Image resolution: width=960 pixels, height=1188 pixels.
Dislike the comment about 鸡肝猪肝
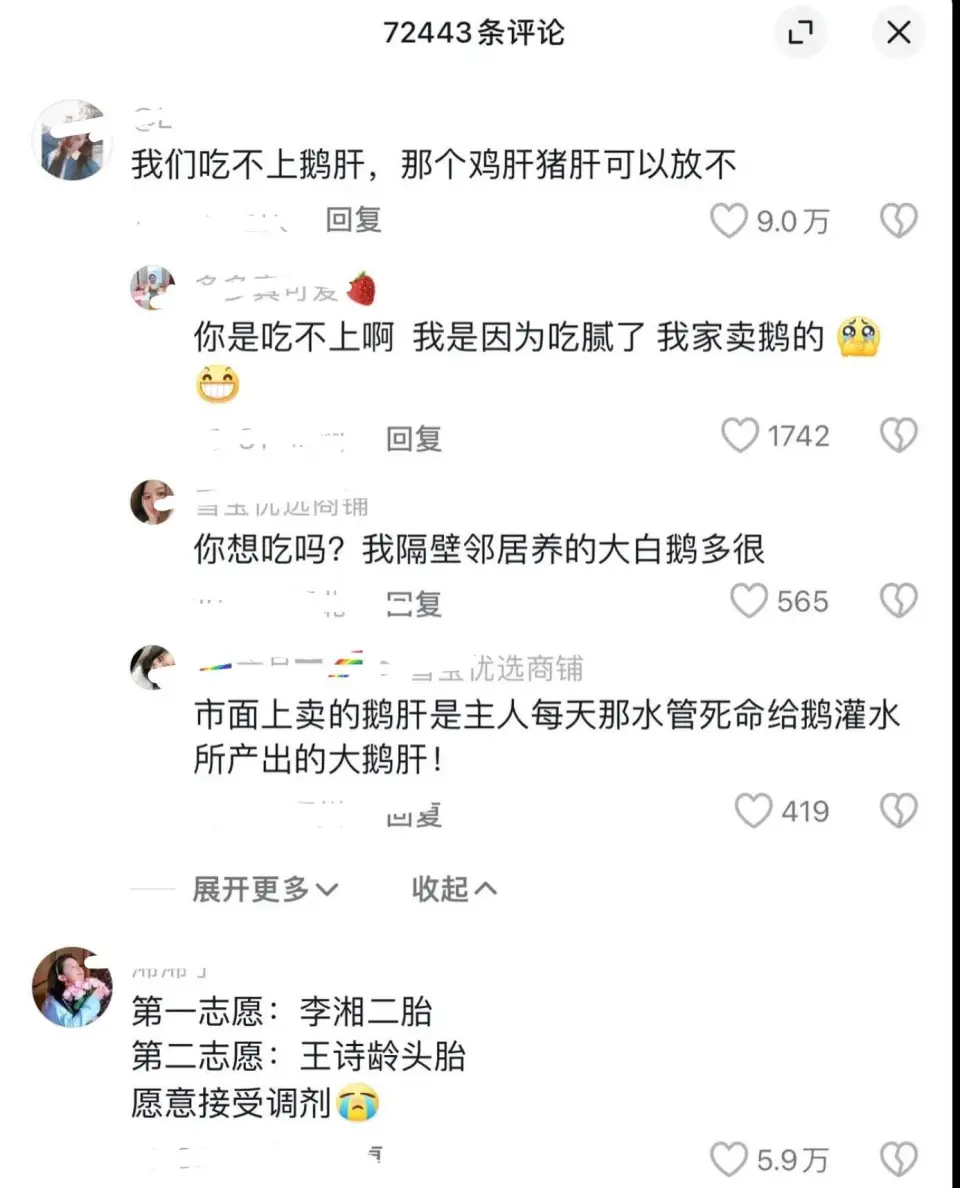[898, 221]
